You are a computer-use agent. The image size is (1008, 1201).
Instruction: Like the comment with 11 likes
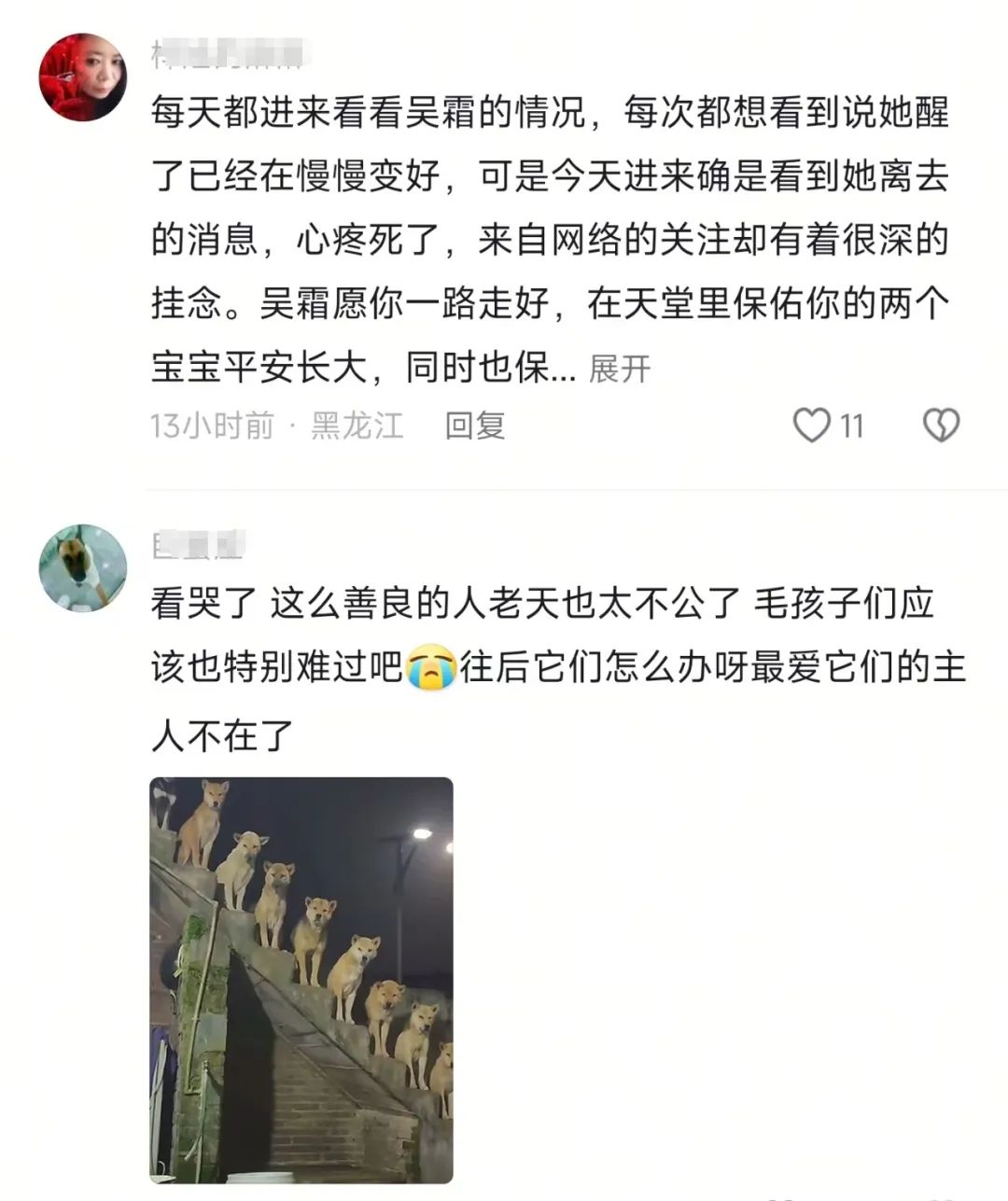[x=812, y=426]
